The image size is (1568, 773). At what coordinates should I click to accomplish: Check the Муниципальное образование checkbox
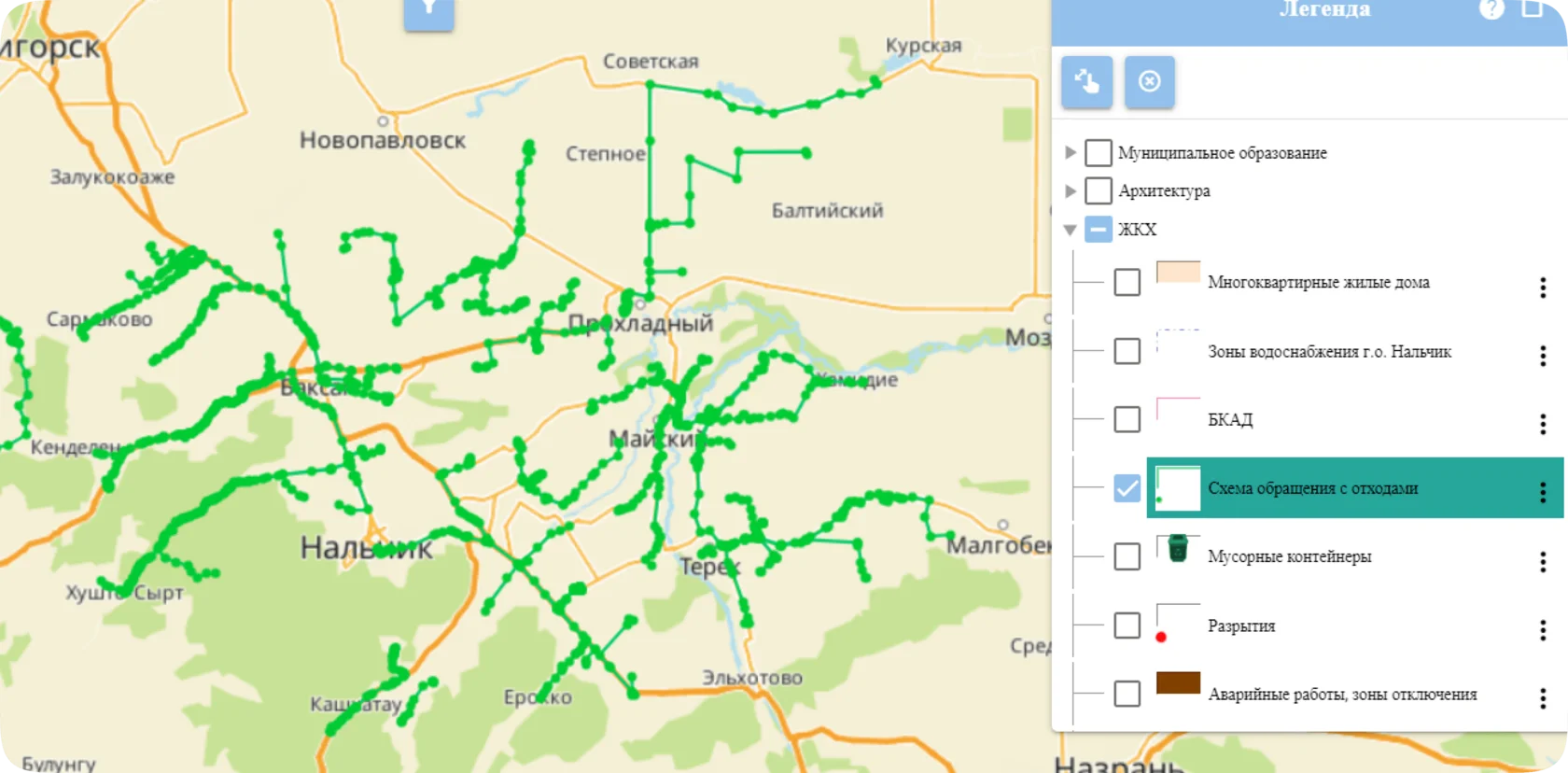point(1099,152)
